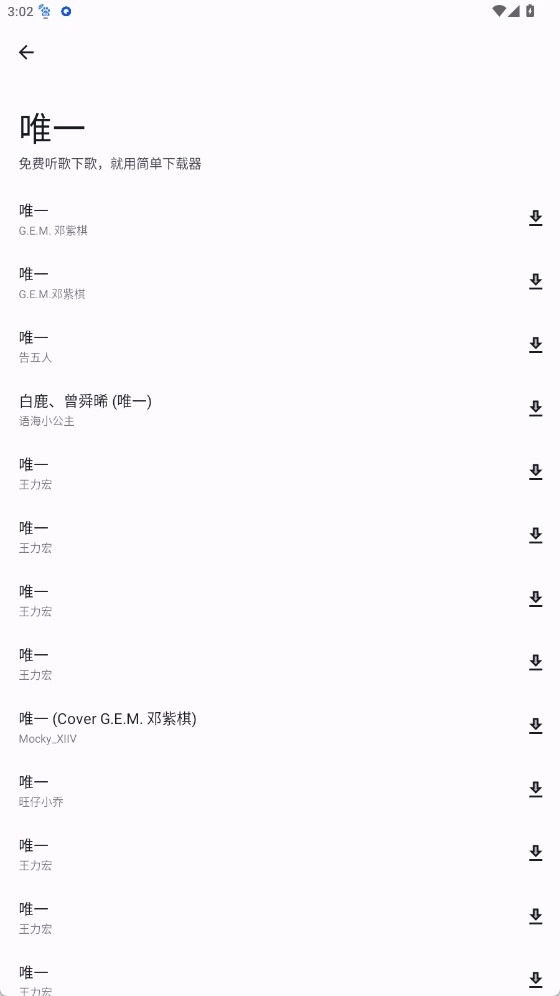560x996 pixels.
Task: Download 唯一 by 旺仔小乔
Action: click(x=535, y=790)
